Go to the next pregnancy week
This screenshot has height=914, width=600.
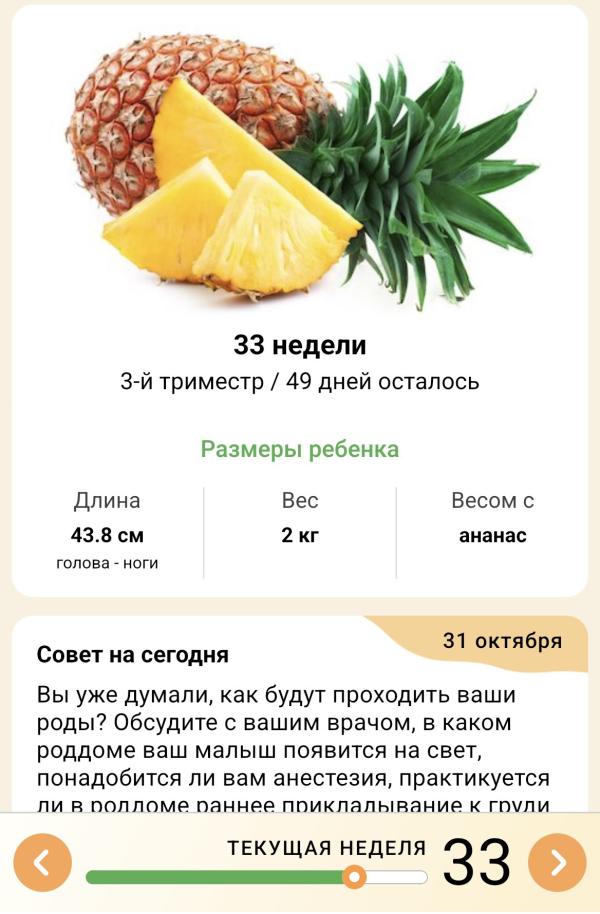tap(557, 862)
